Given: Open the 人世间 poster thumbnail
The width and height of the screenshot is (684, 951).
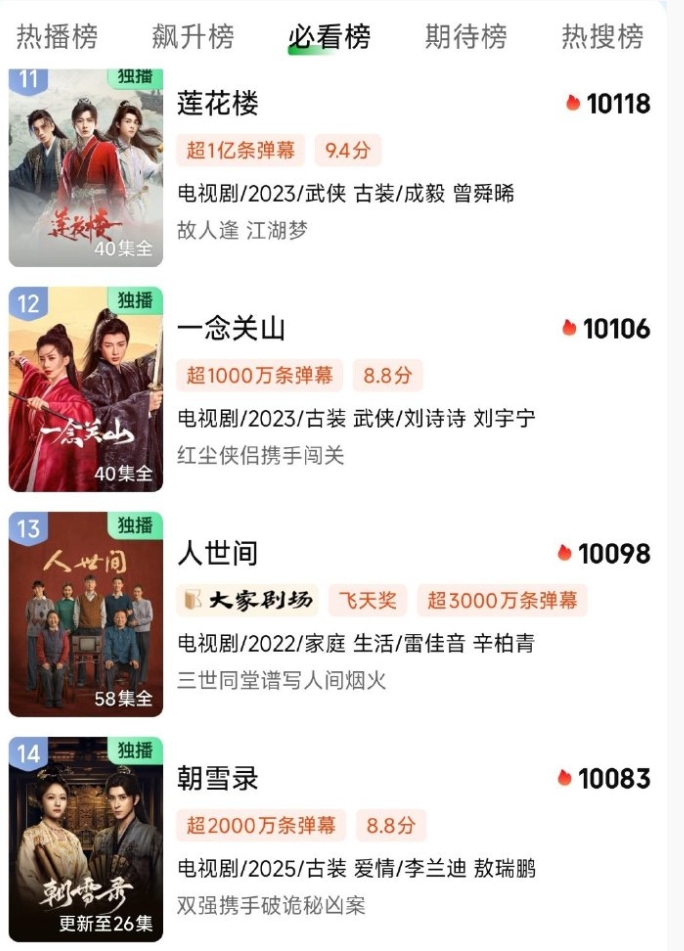Looking at the screenshot, I should click(86, 614).
